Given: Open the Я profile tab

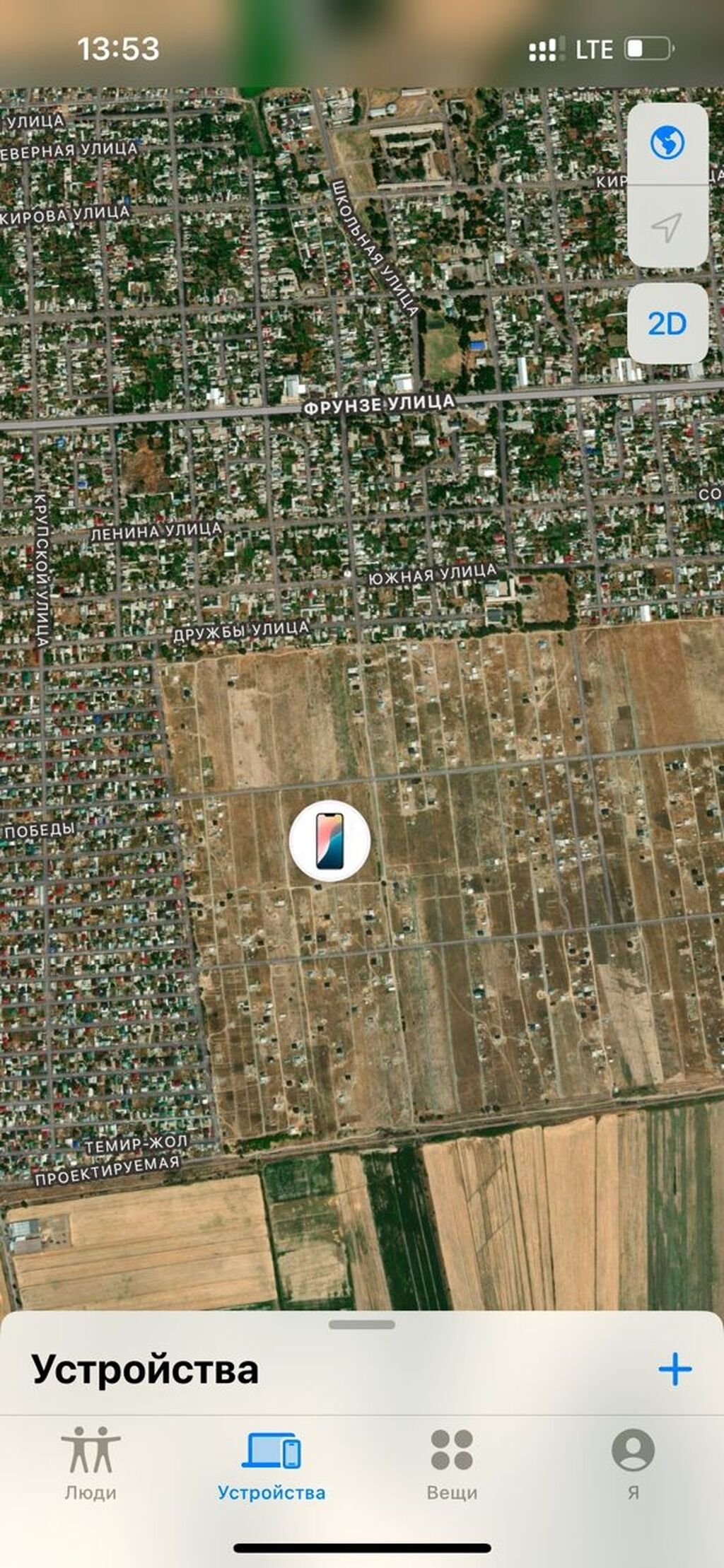Looking at the screenshot, I should pos(633,1463).
